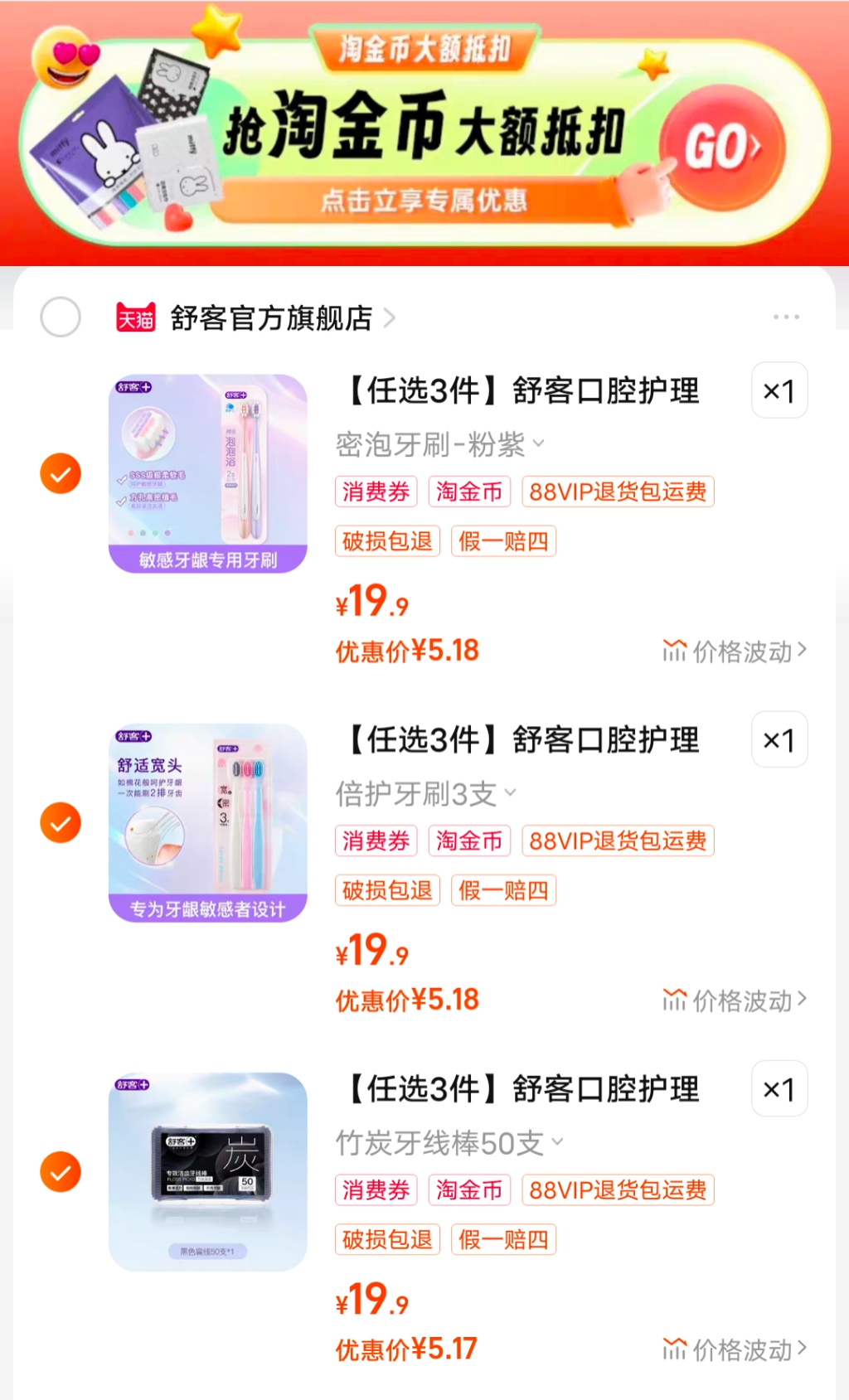The width and height of the screenshot is (849, 1400).
Task: Click the 淘金币 tag on the first product
Action: (x=468, y=492)
